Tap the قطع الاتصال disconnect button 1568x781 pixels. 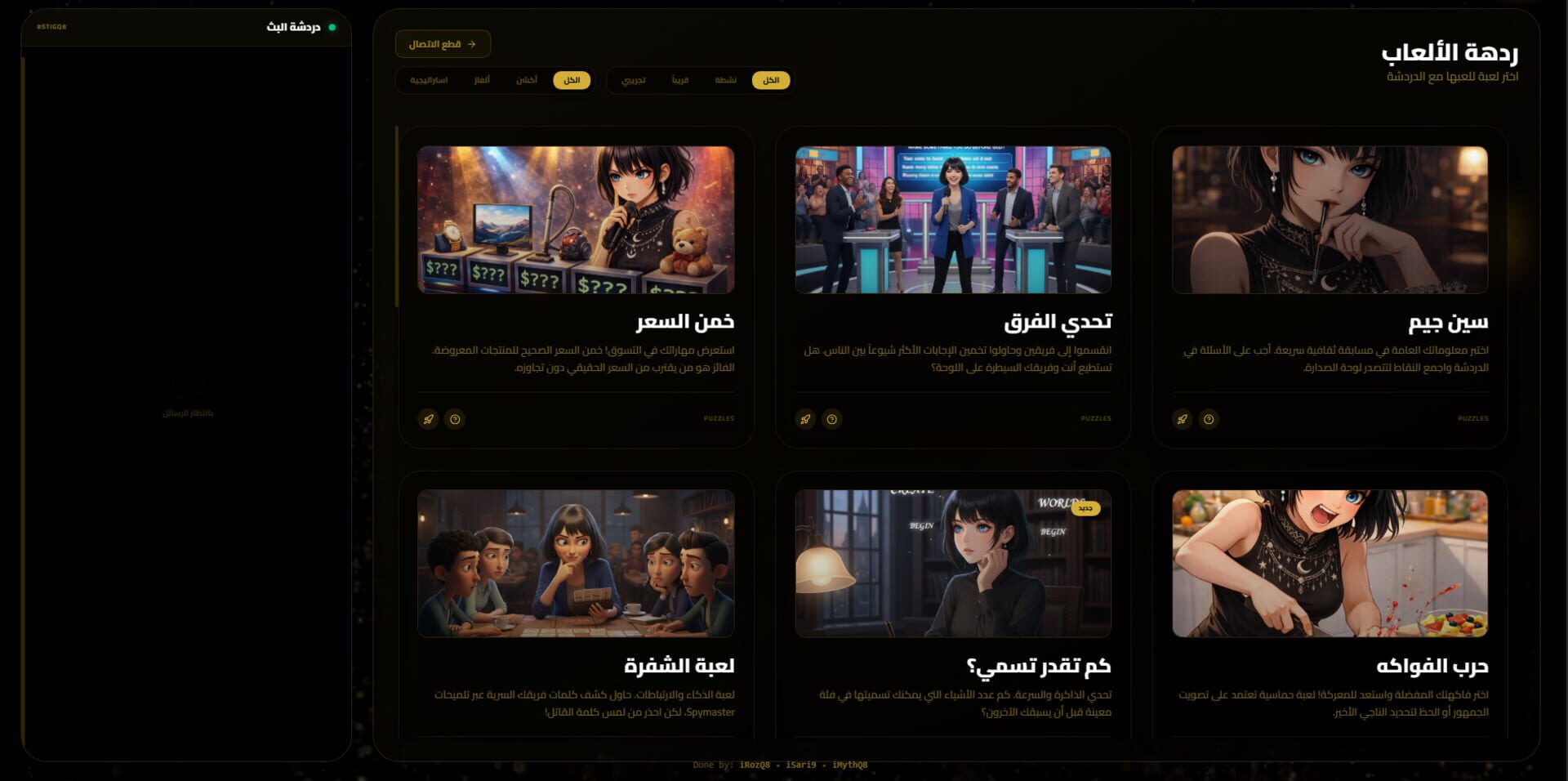click(x=443, y=44)
